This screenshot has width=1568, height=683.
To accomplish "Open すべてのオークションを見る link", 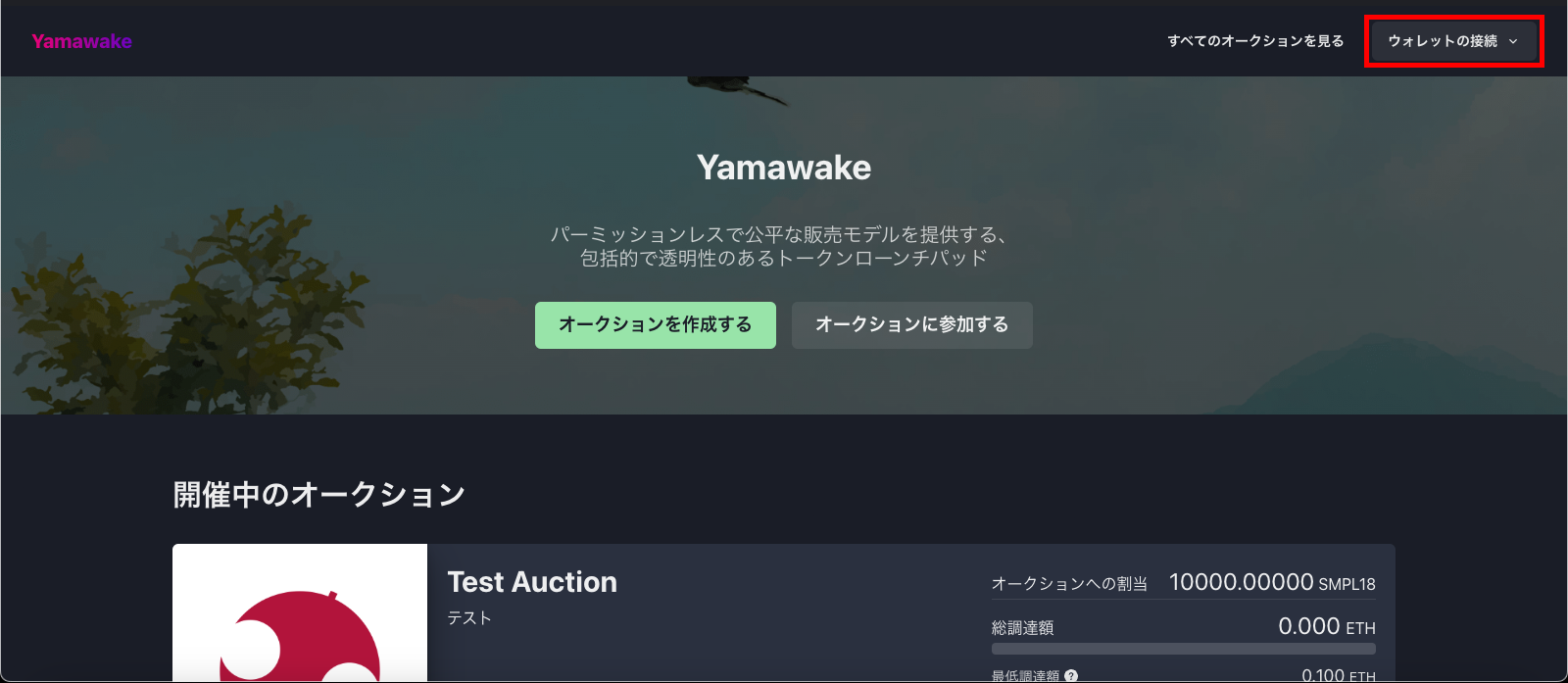I will (x=1255, y=41).
